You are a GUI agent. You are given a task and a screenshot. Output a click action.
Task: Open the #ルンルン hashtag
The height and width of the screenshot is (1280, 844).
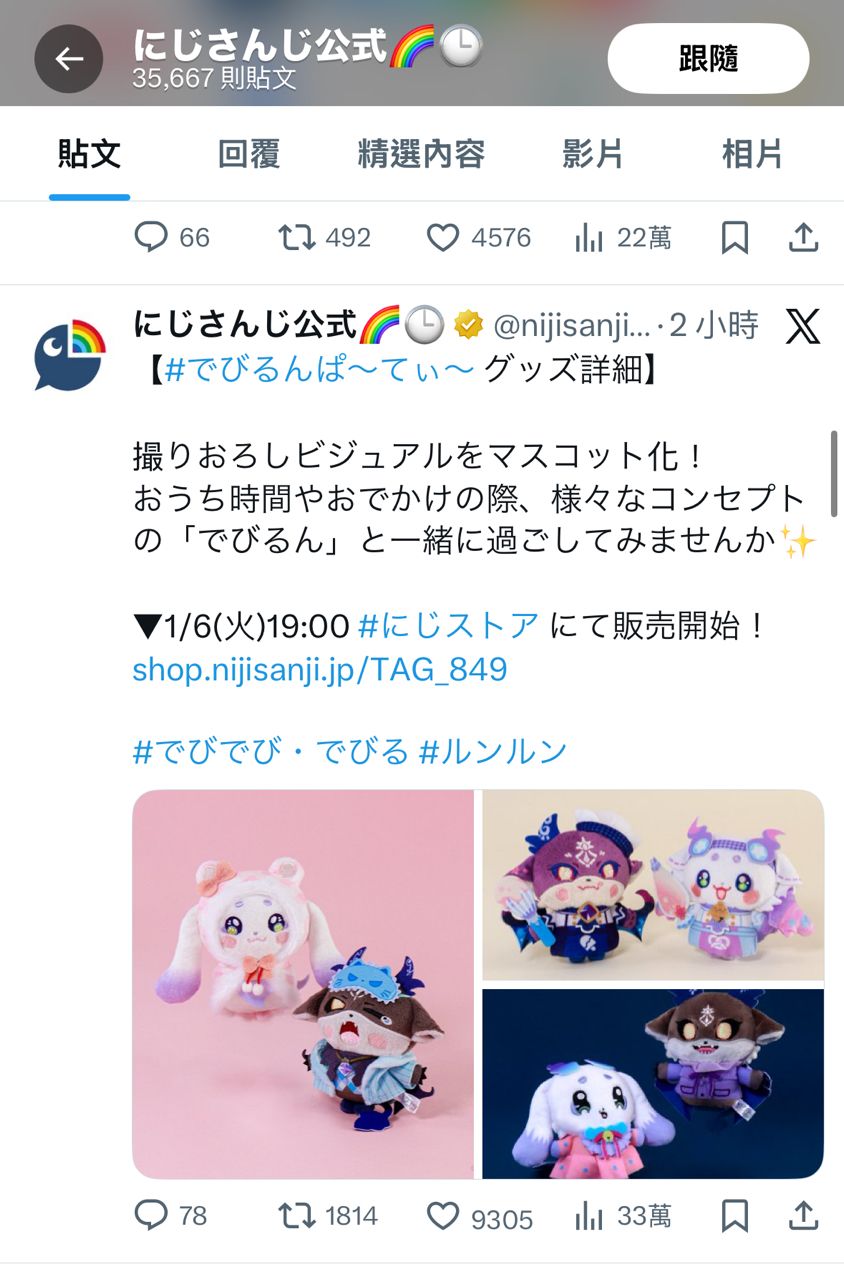pyautogui.click(x=493, y=750)
